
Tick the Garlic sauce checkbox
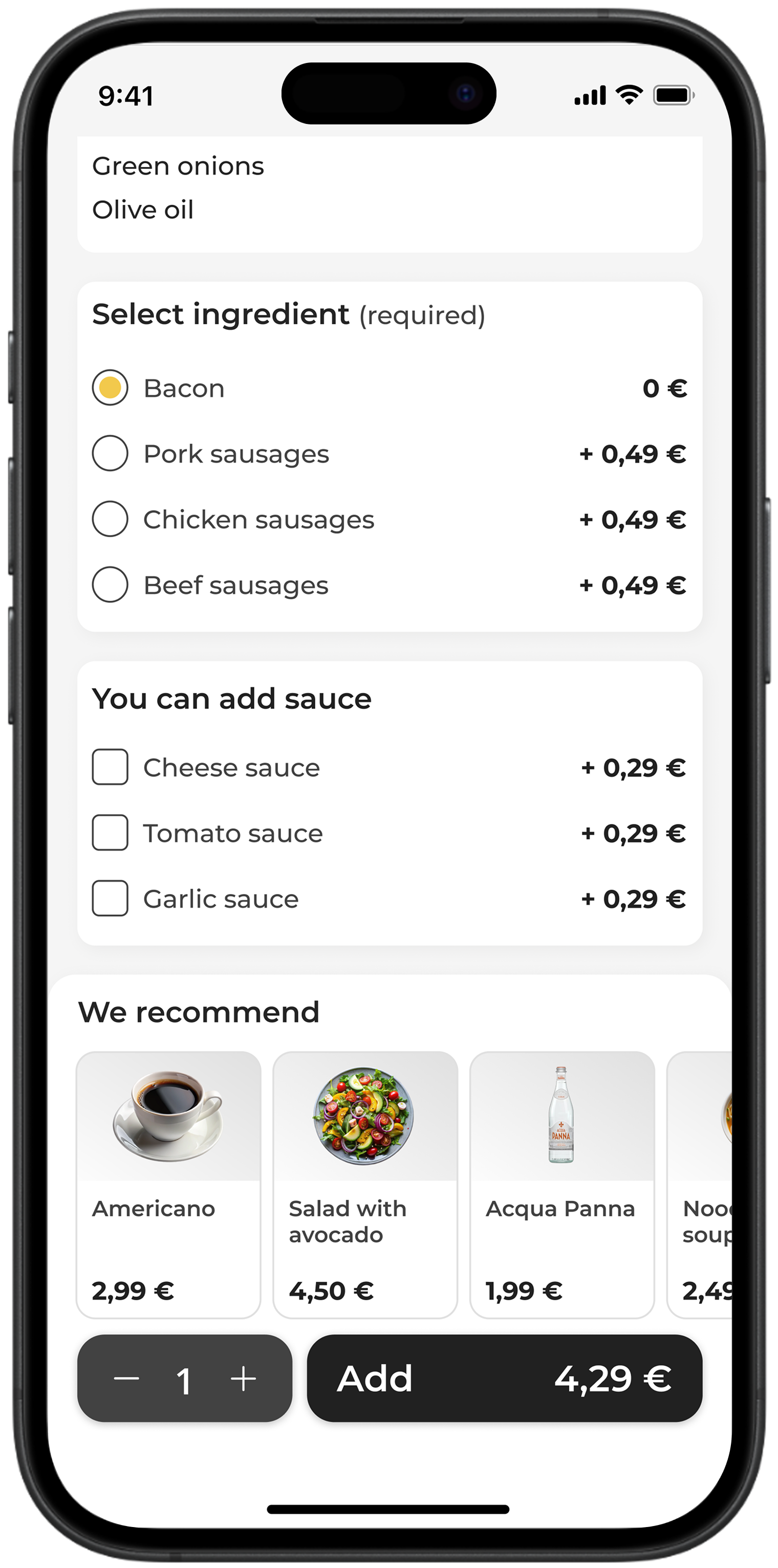[x=110, y=898]
